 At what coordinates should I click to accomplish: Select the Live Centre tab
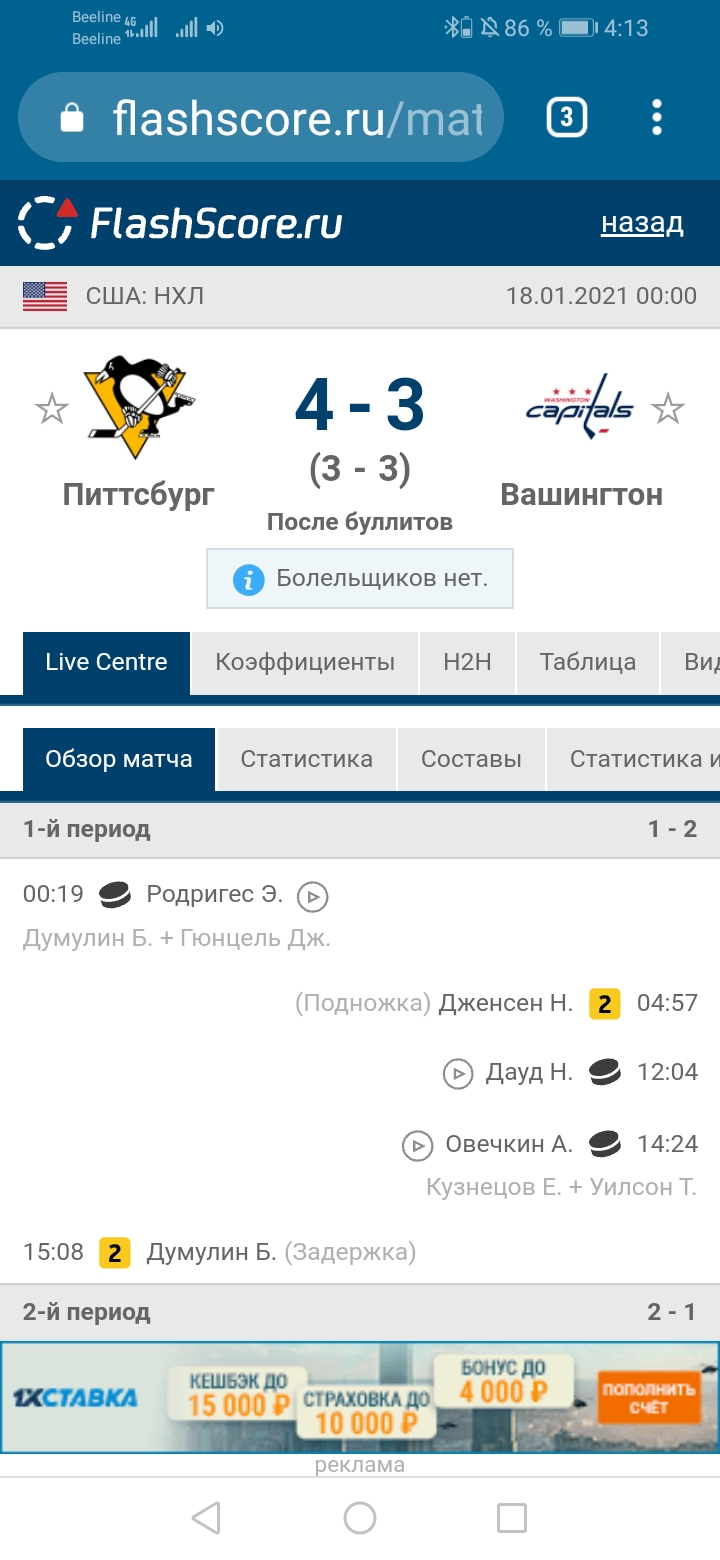tap(106, 662)
